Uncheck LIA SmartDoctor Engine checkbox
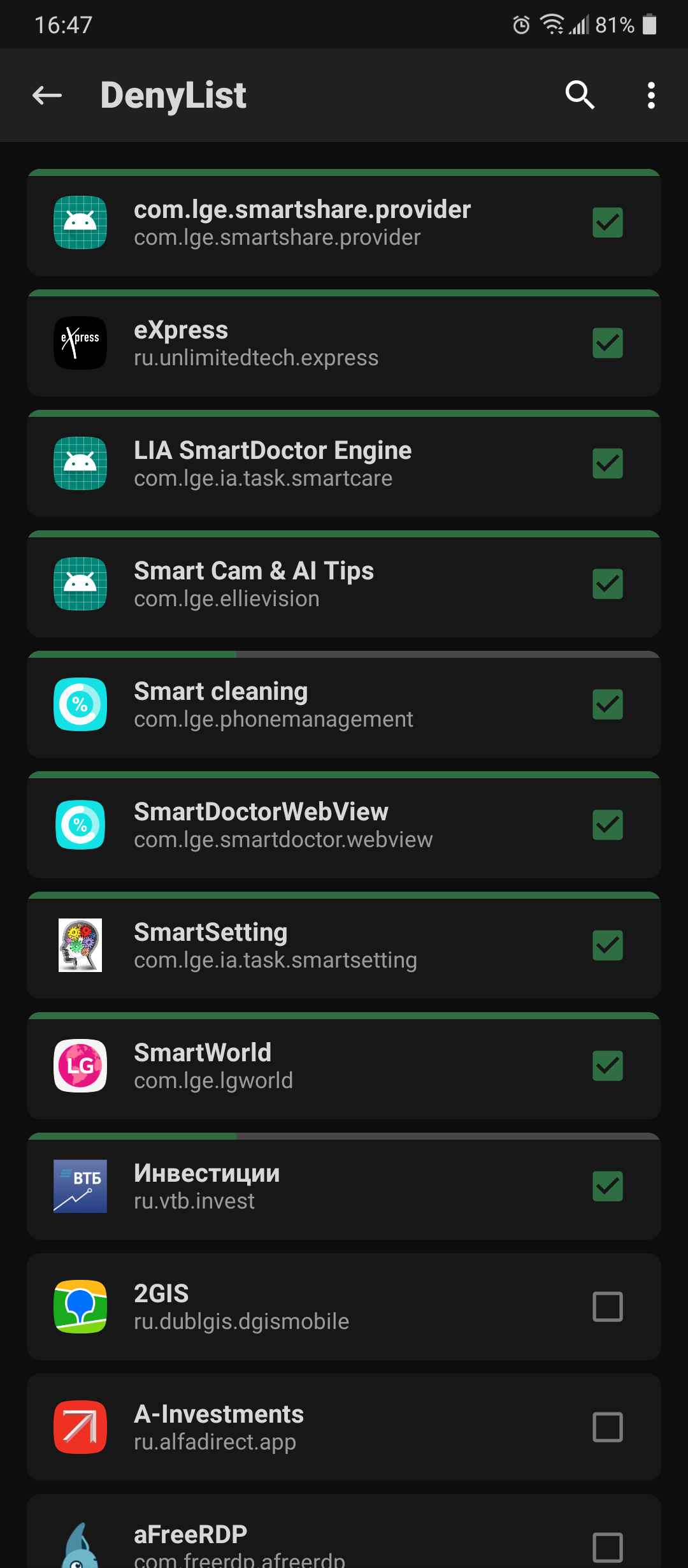Viewport: 688px width, 1568px height. pyautogui.click(x=607, y=463)
